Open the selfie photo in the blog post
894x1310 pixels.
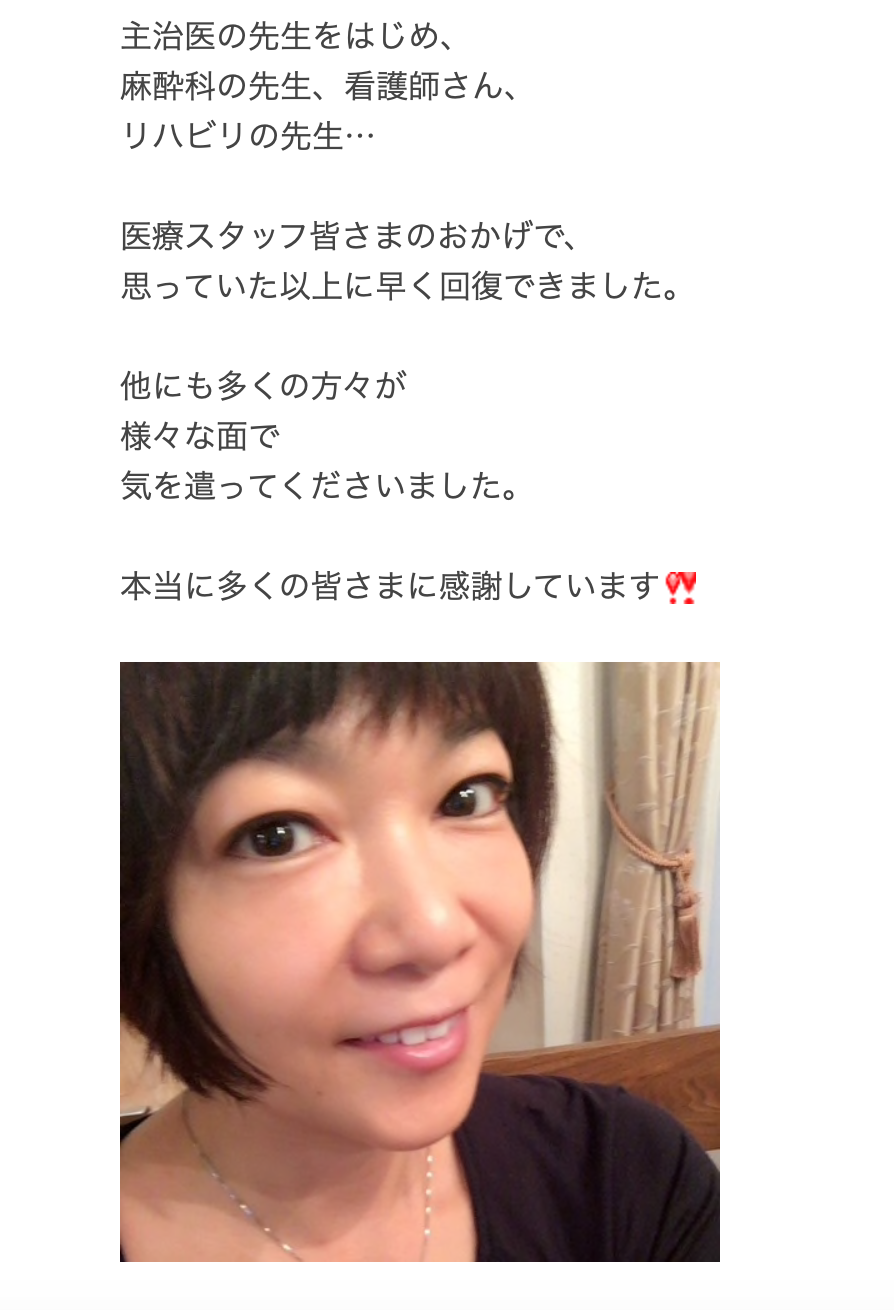click(420, 960)
